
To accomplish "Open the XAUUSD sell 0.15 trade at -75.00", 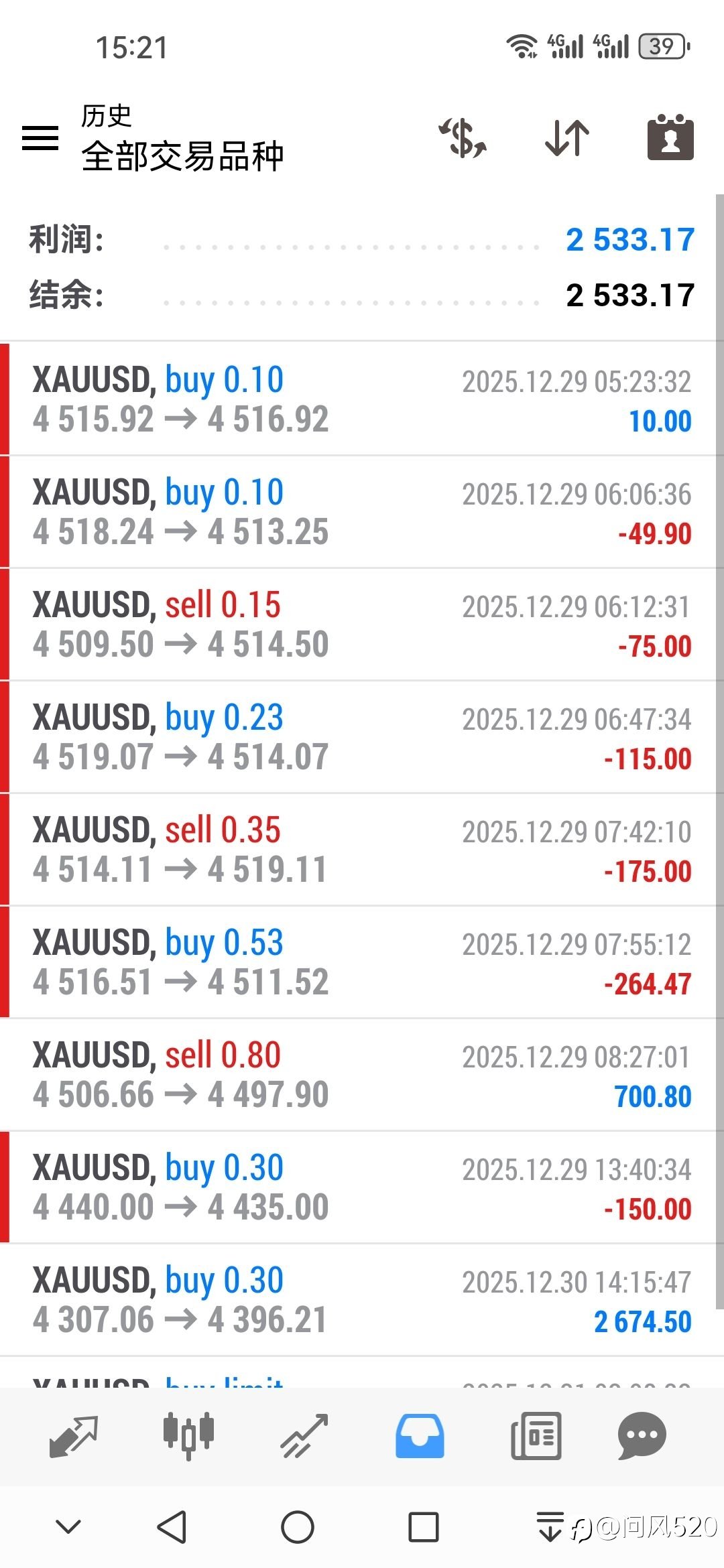I will pyautogui.click(x=362, y=625).
